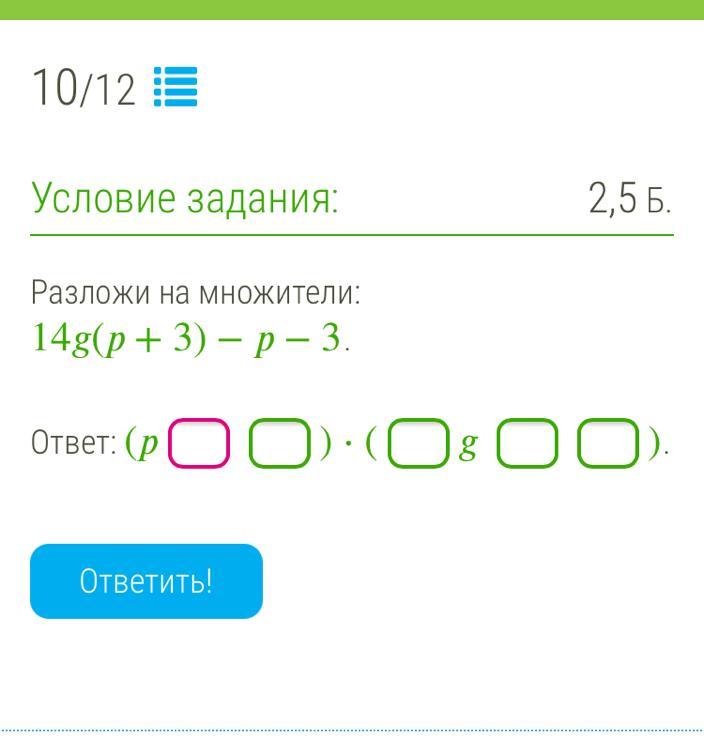Tap the green box closing the first bracket

pos(280,445)
